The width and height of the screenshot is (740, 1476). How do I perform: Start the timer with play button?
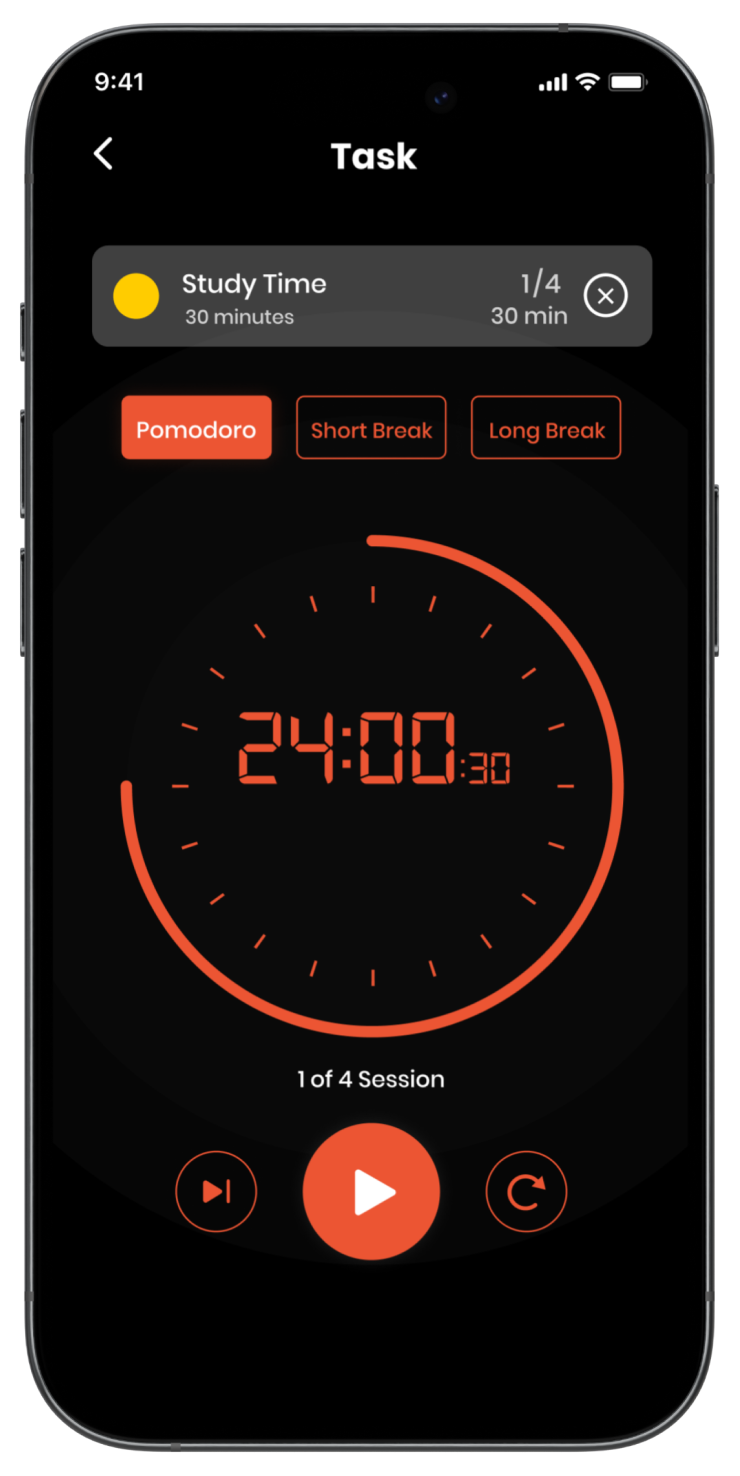[x=371, y=1191]
